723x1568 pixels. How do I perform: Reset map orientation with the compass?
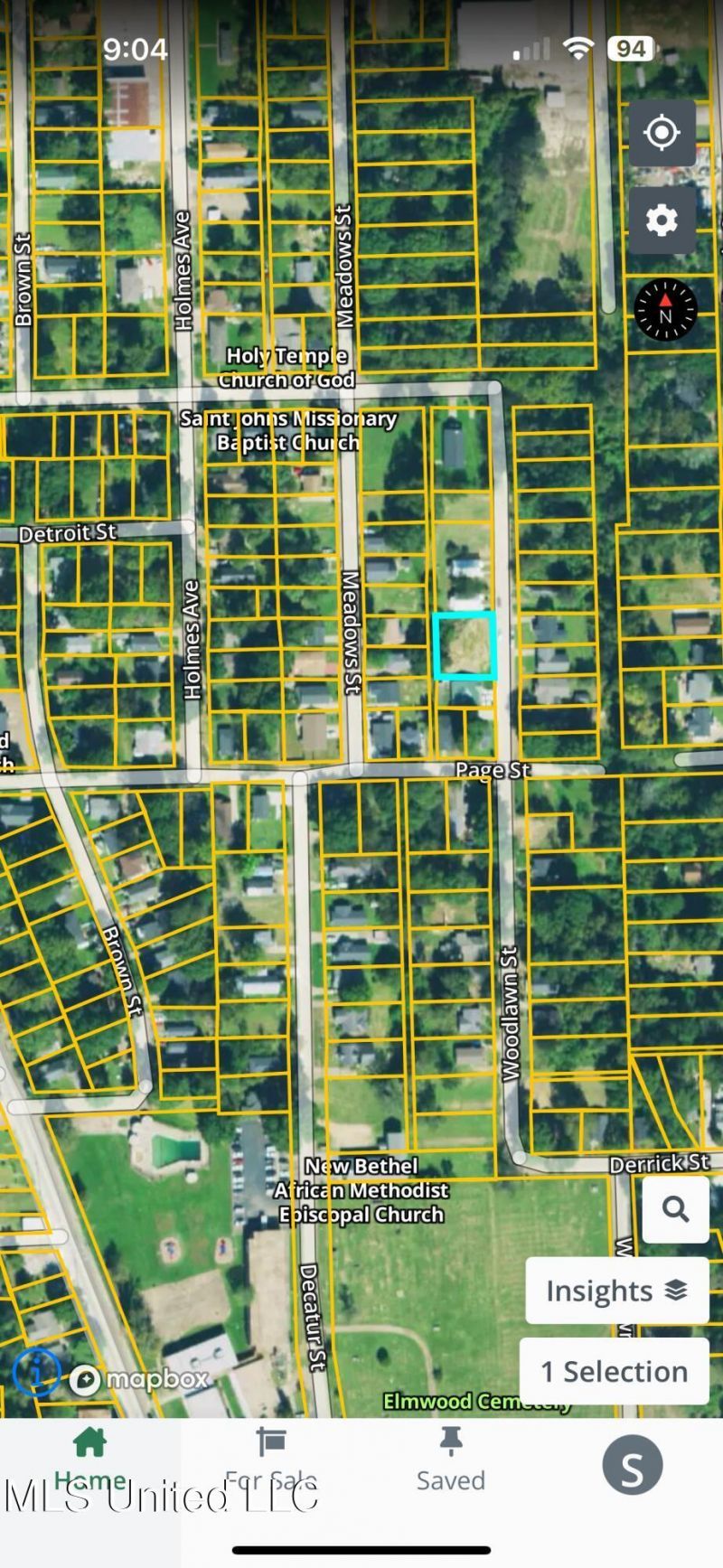(665, 310)
